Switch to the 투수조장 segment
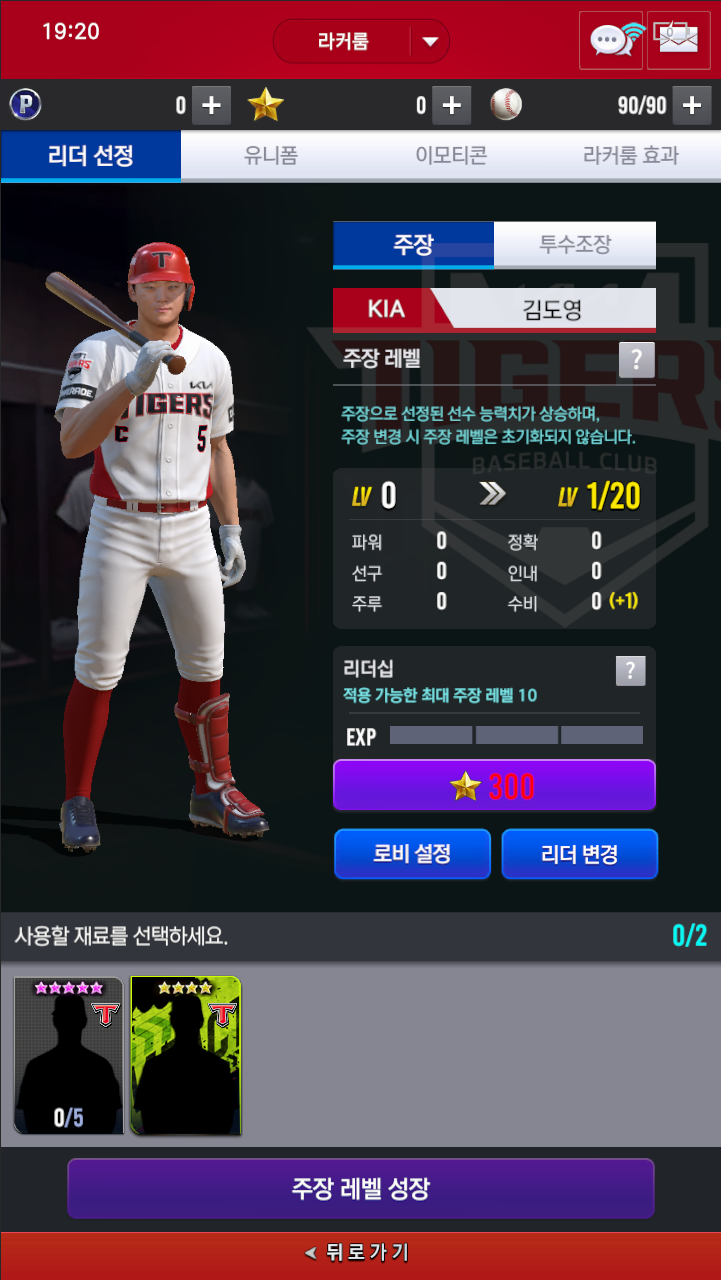This screenshot has width=721, height=1280. pos(575,244)
